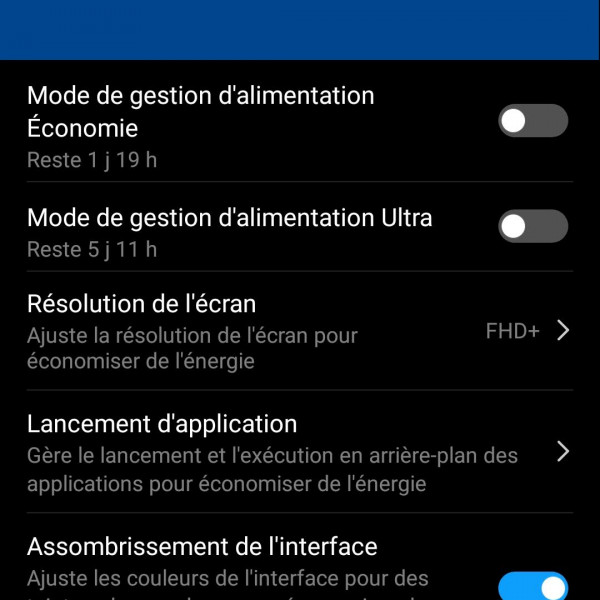Enable Mode de gestion d'alimentation Économie

[533, 121]
